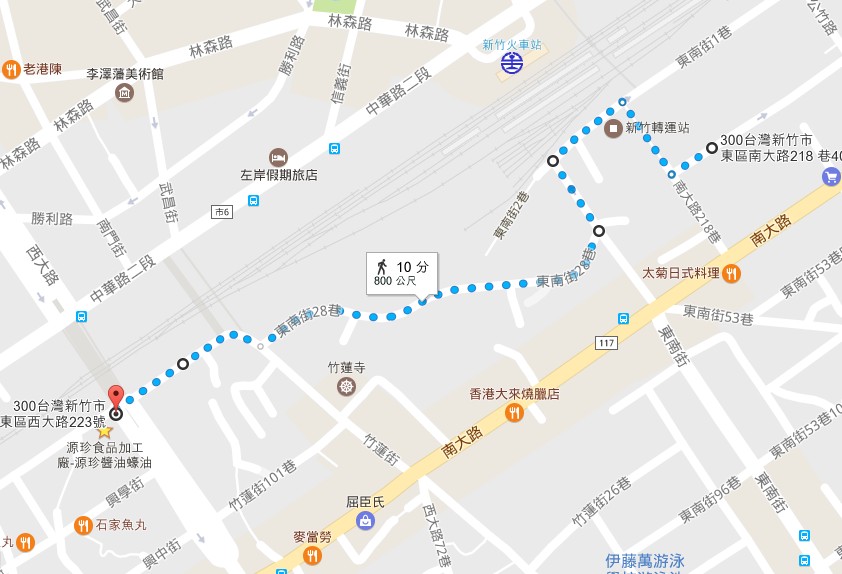Select the 竹蓮寺 temple marker
Viewport: 842px width, 574px height.
pyautogui.click(x=346, y=386)
